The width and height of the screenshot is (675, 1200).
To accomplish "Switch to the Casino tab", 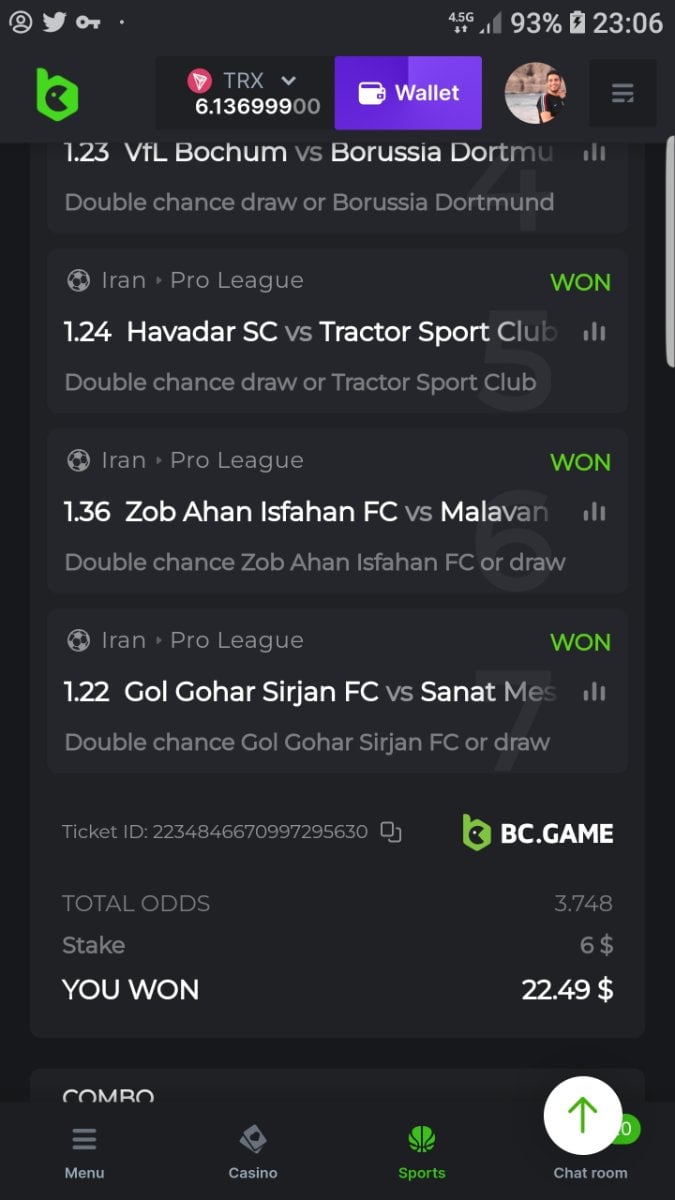I will 253,1151.
